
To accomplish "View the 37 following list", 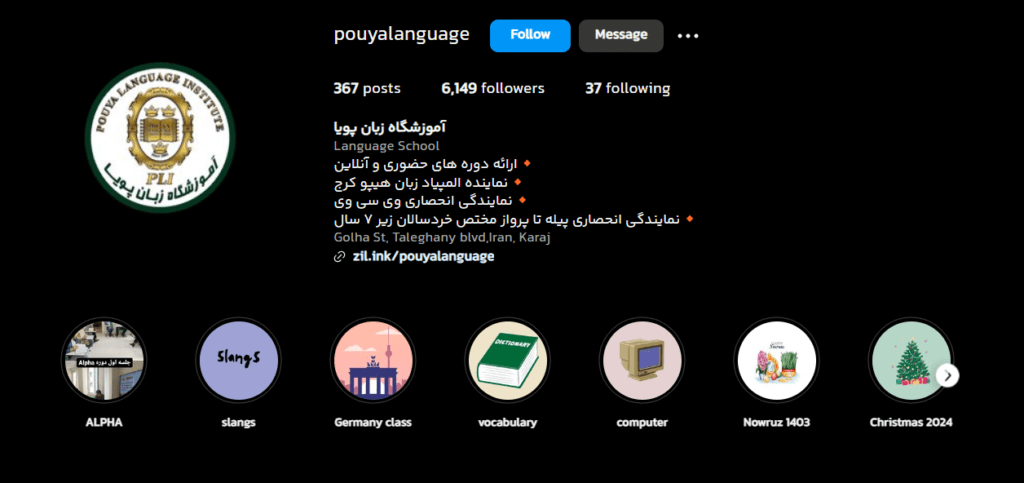I will [627, 88].
